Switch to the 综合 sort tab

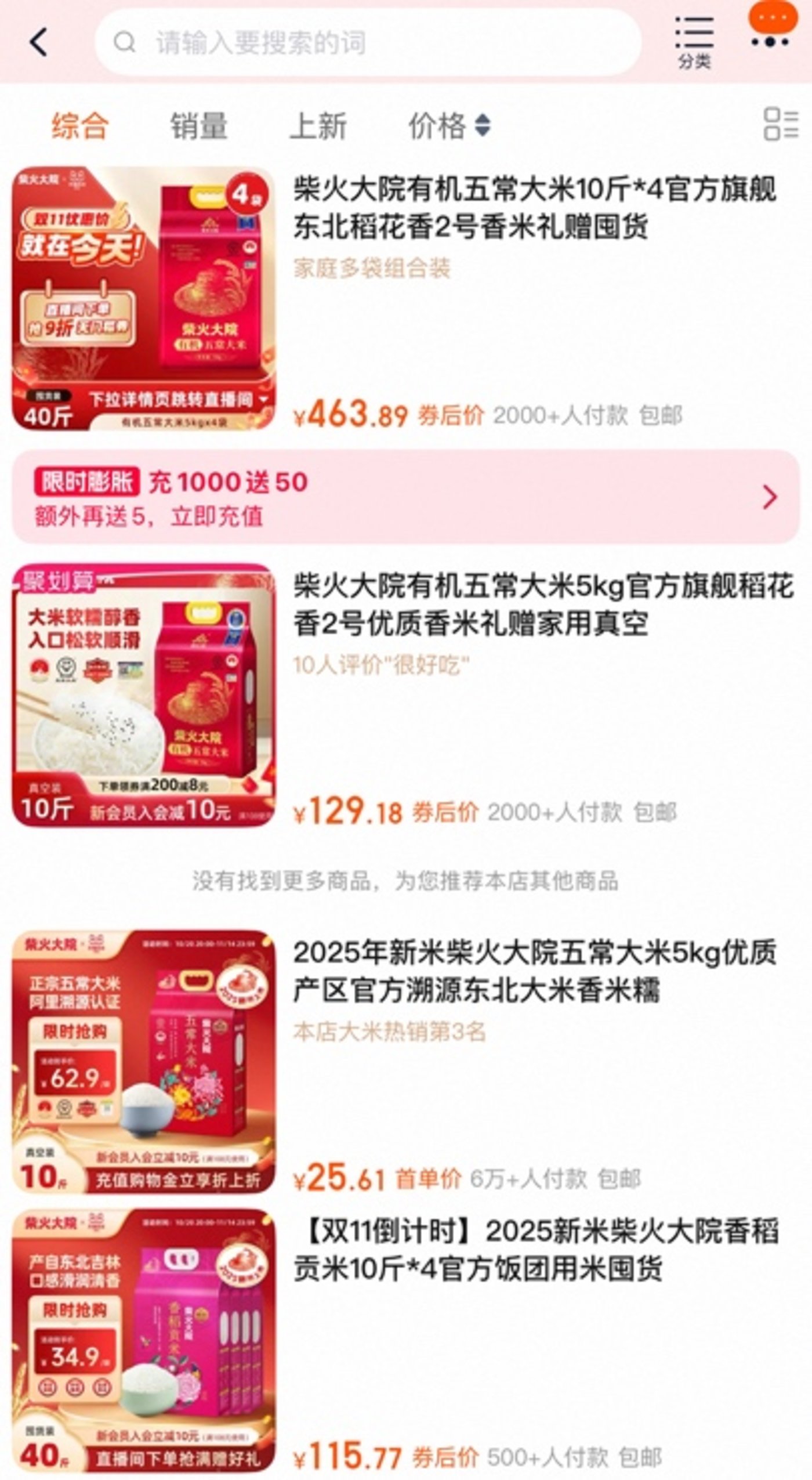point(80,125)
